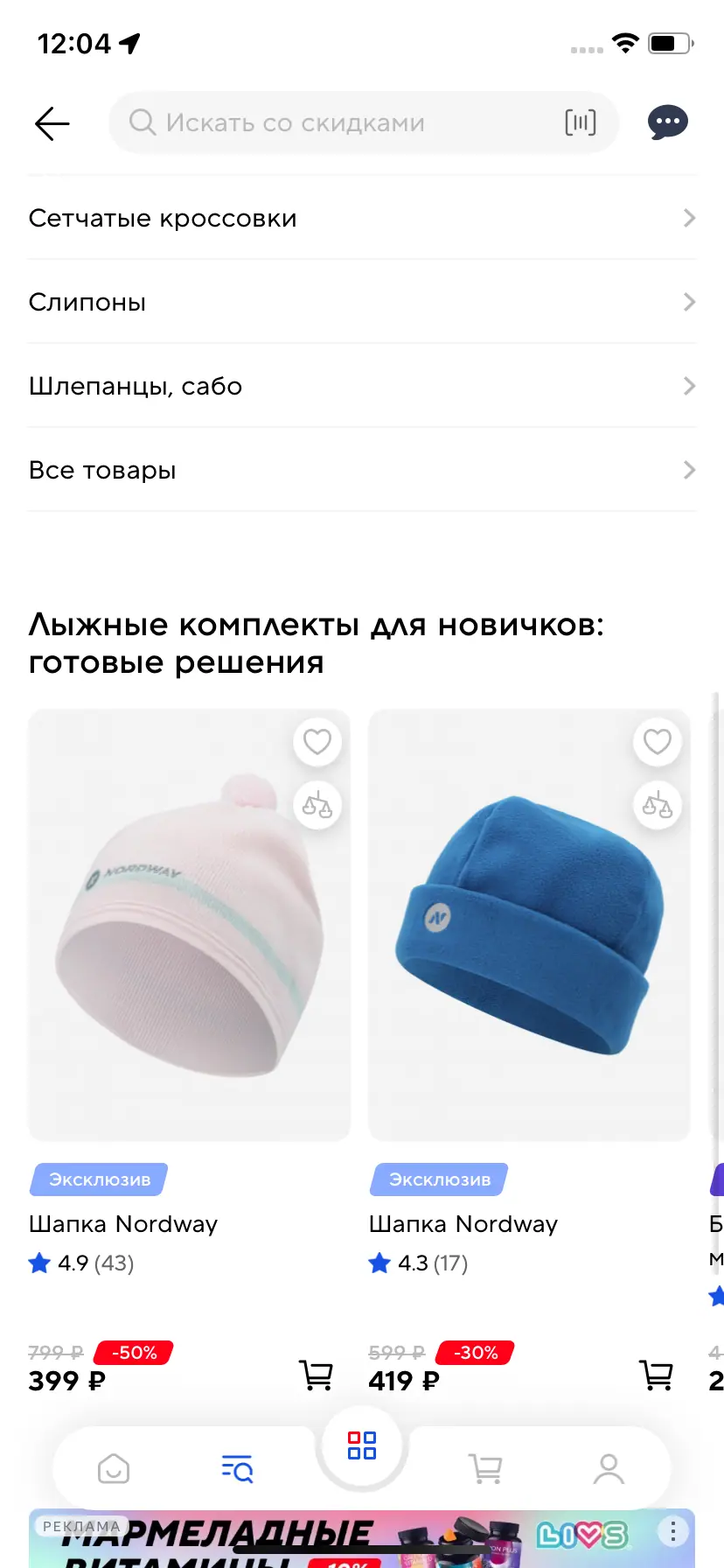Open the profile tab
The height and width of the screenshot is (1568, 724).
609,1468
